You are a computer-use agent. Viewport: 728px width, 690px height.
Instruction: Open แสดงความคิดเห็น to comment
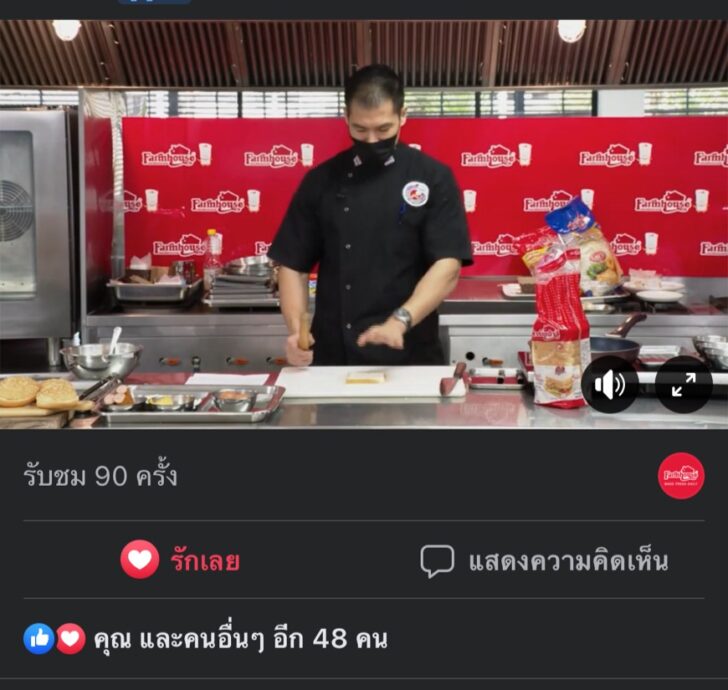(x=543, y=560)
